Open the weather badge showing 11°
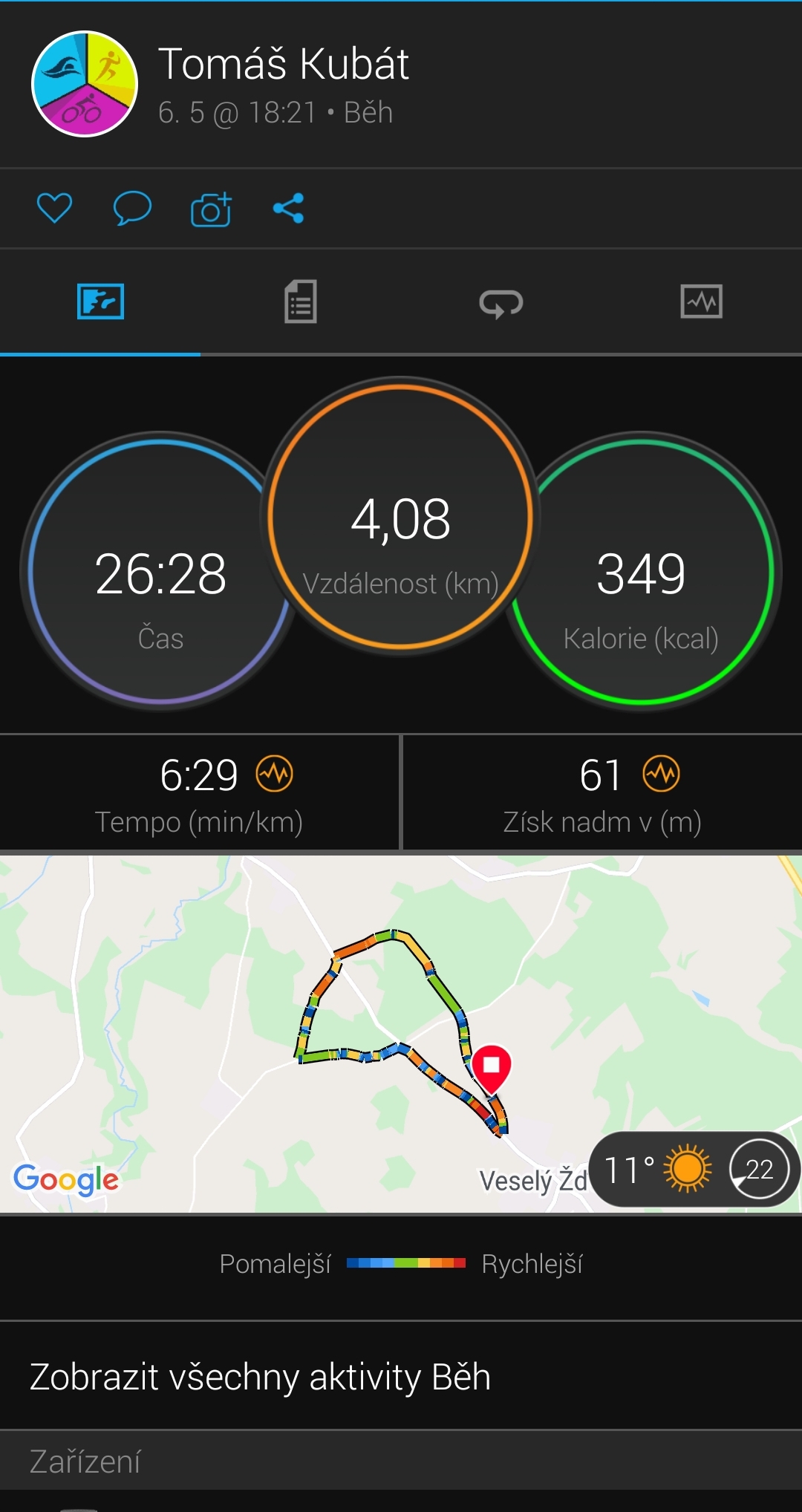 [694, 1169]
